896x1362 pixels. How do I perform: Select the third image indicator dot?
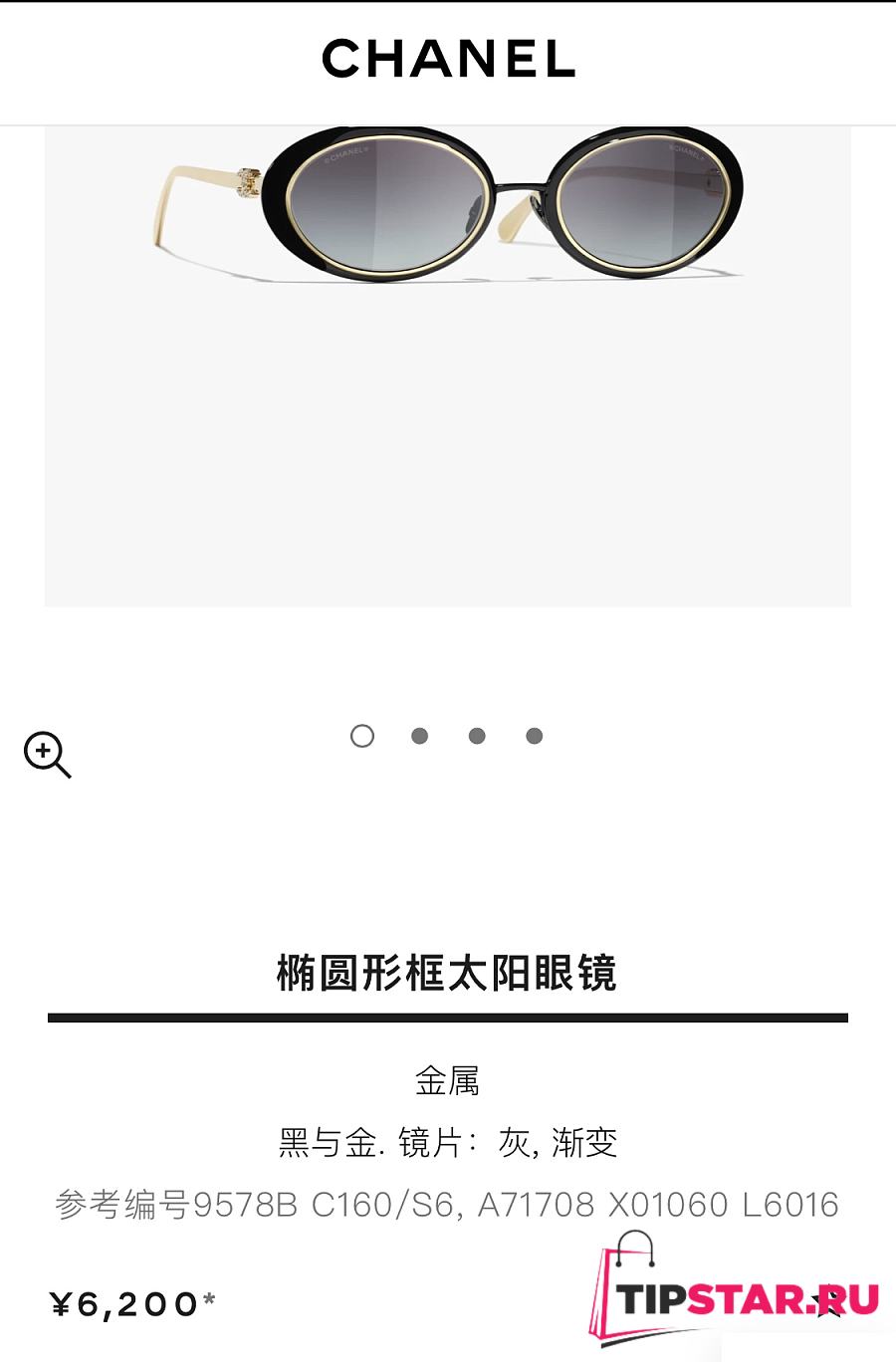point(477,736)
